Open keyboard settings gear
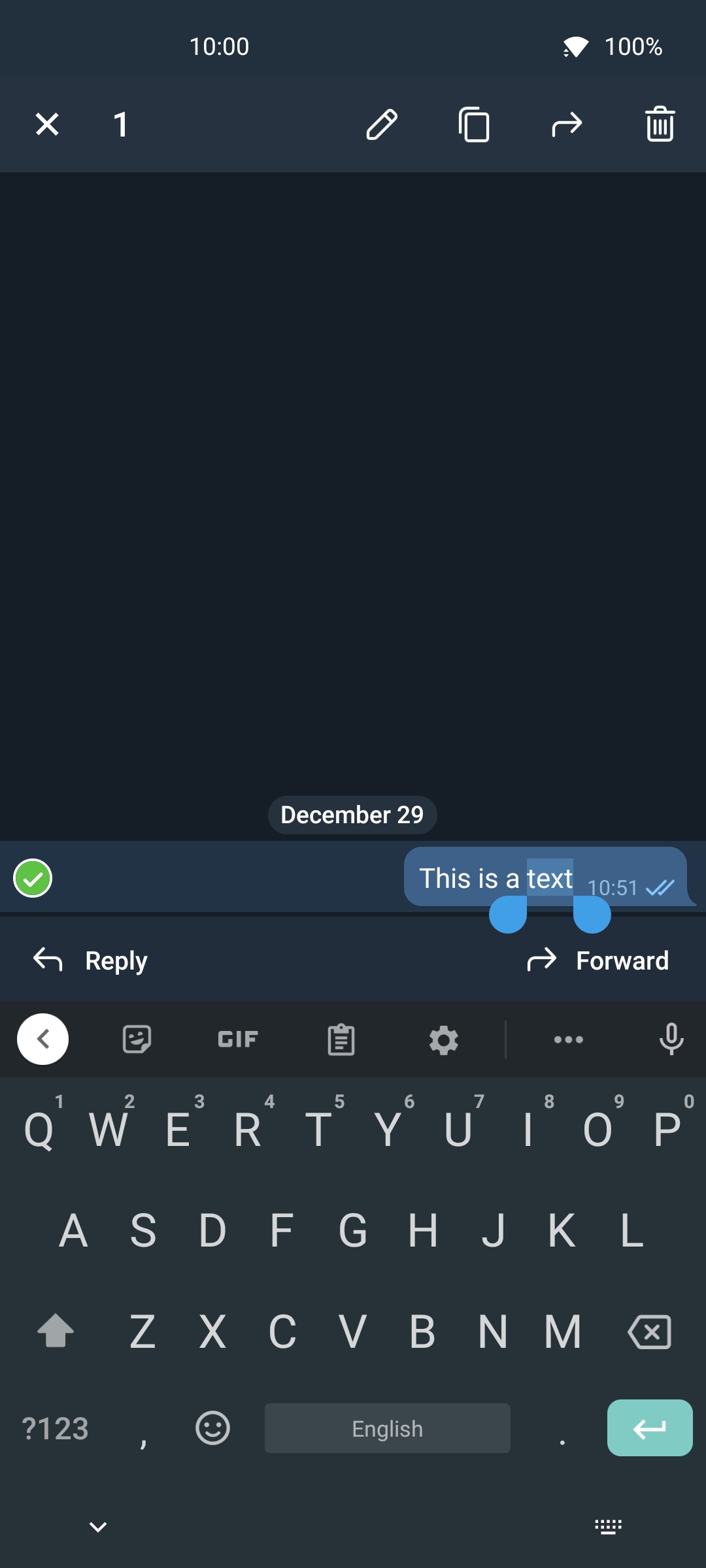 pyautogui.click(x=443, y=1039)
